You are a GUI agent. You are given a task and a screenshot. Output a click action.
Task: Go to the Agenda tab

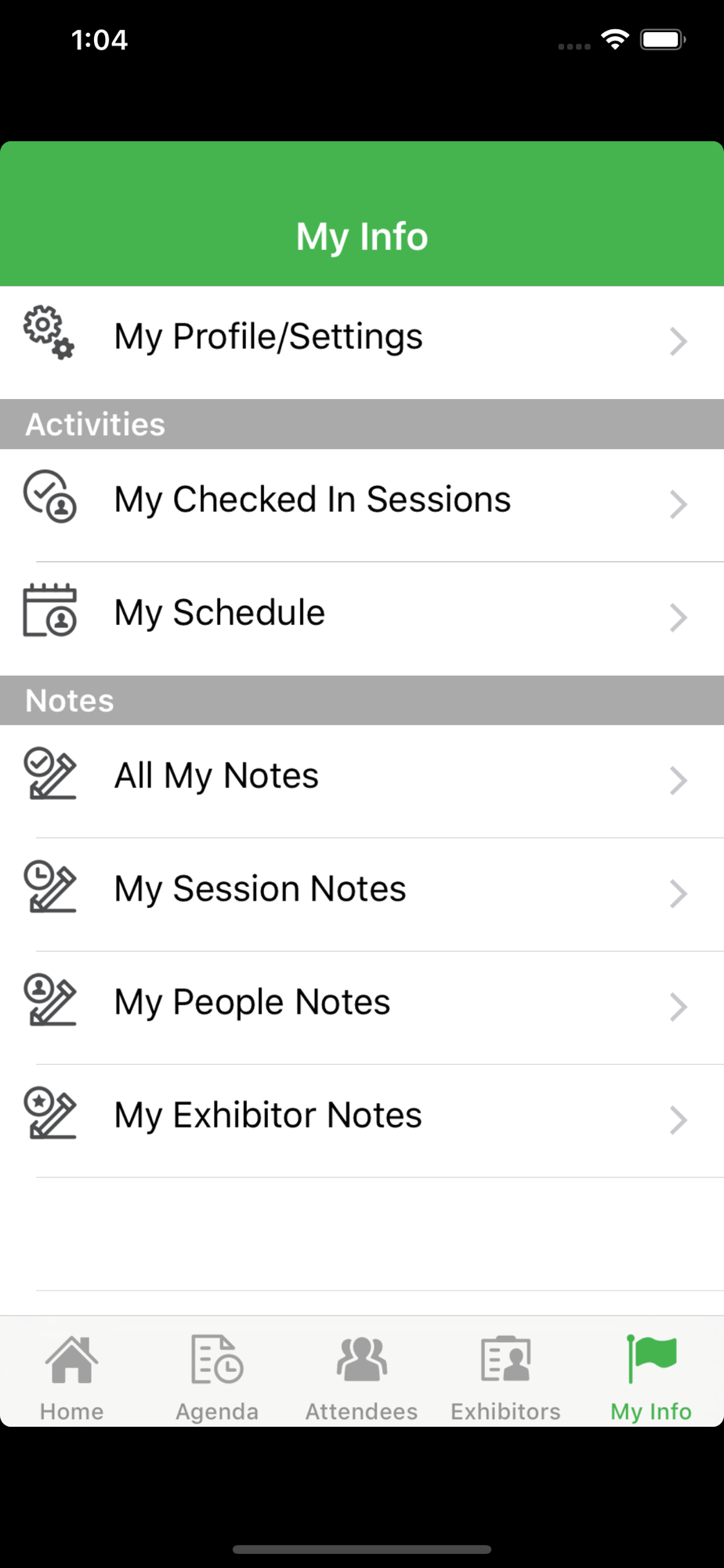217,1377
